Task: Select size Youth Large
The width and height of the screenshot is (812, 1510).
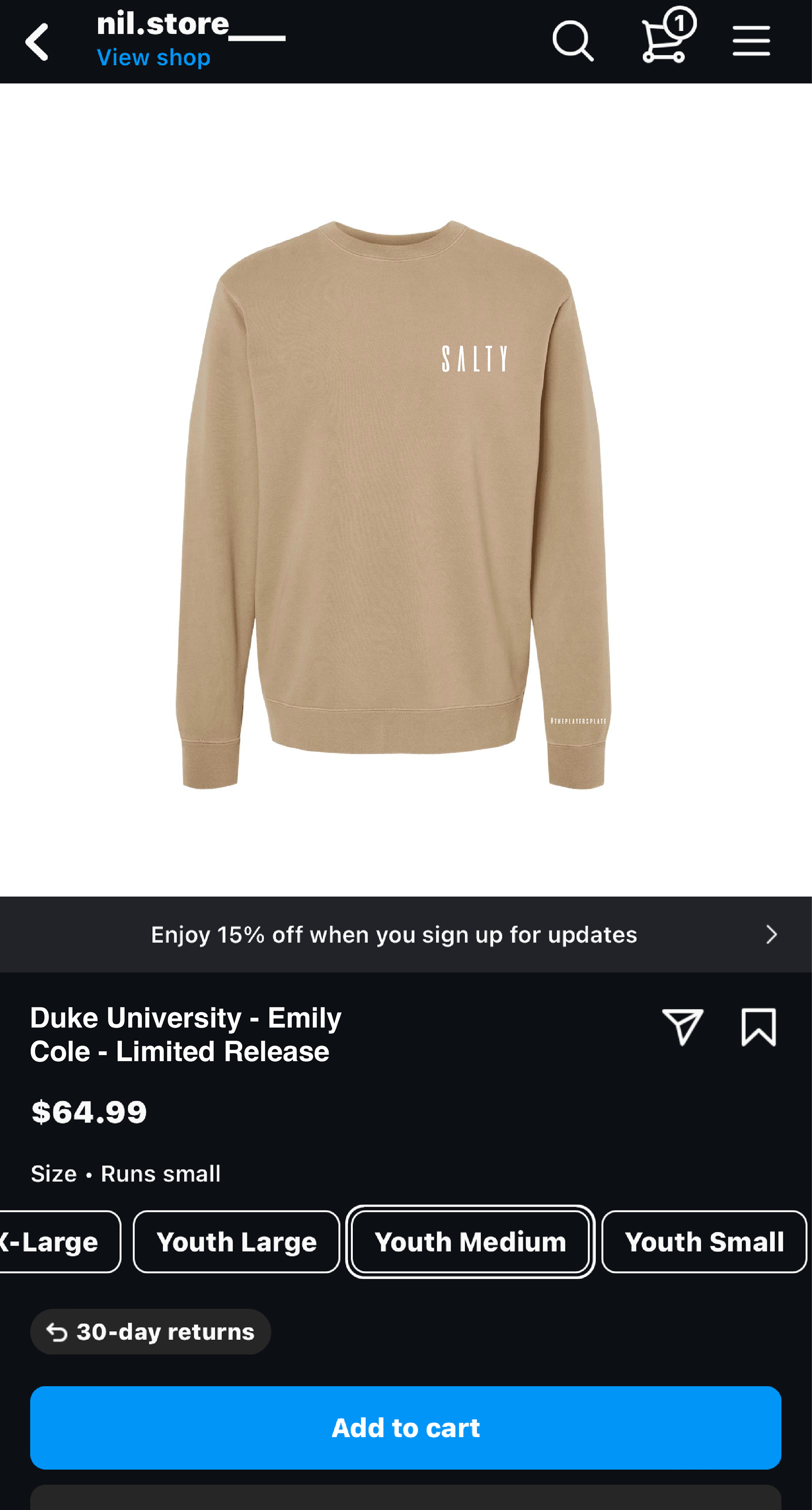Action: pos(236,1242)
